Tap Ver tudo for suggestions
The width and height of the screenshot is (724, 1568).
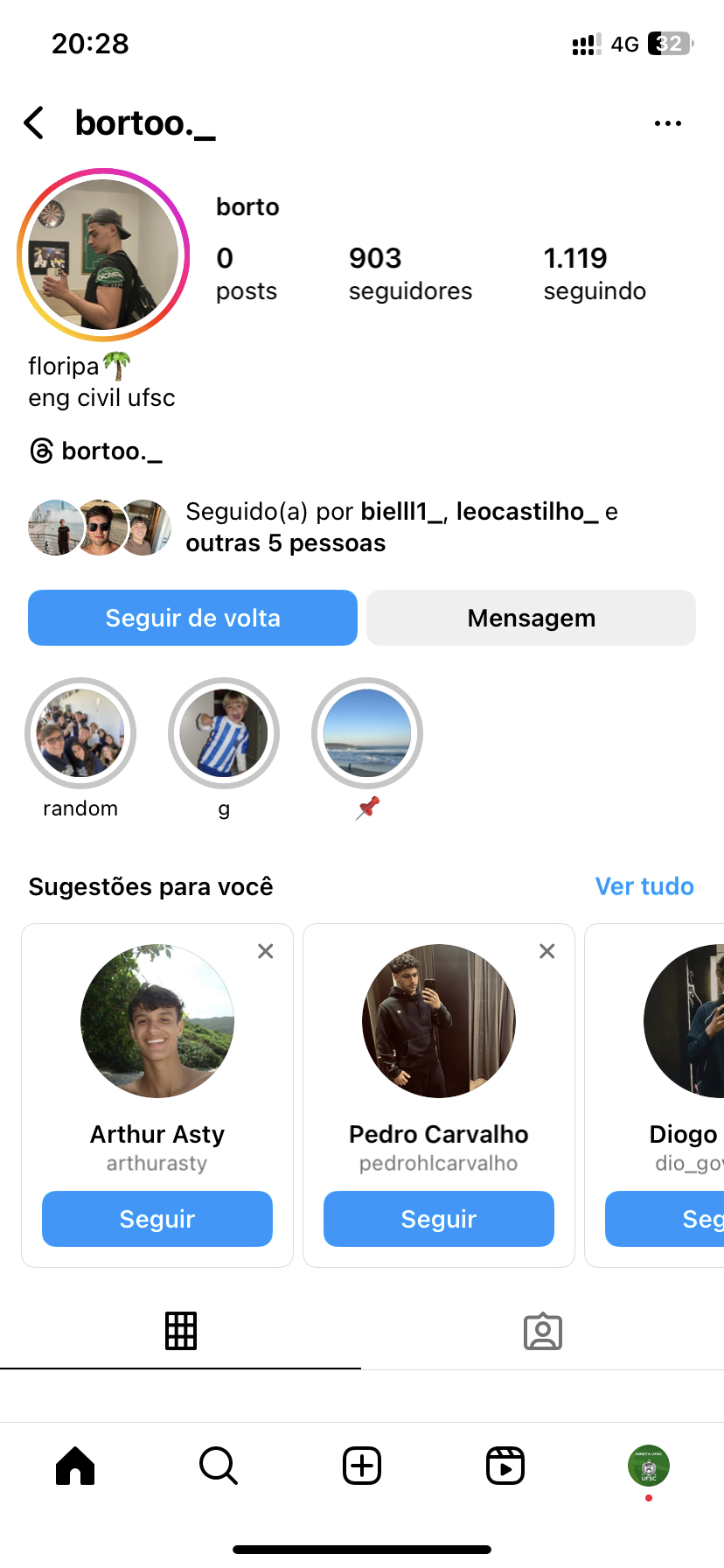point(644,886)
